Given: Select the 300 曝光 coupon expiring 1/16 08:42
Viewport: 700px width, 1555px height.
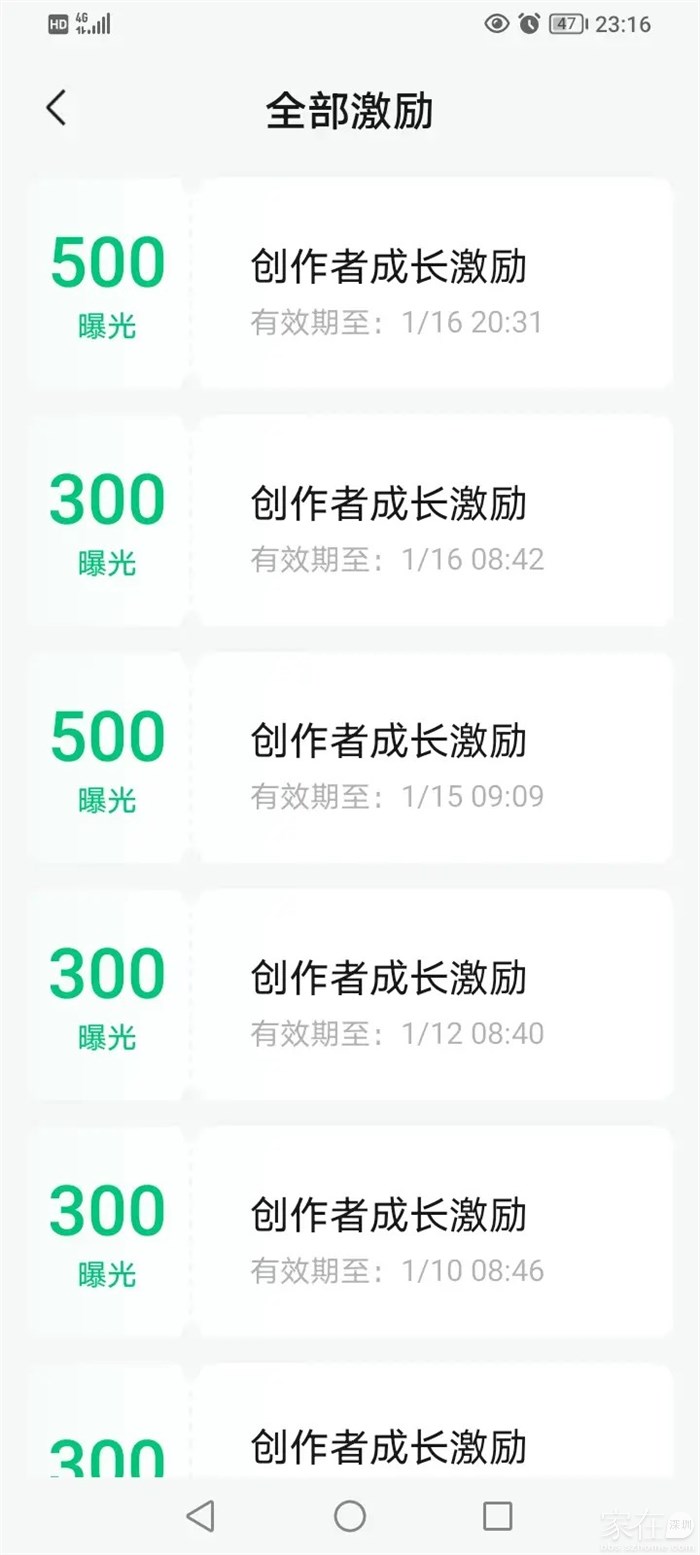Looking at the screenshot, I should (x=350, y=520).
